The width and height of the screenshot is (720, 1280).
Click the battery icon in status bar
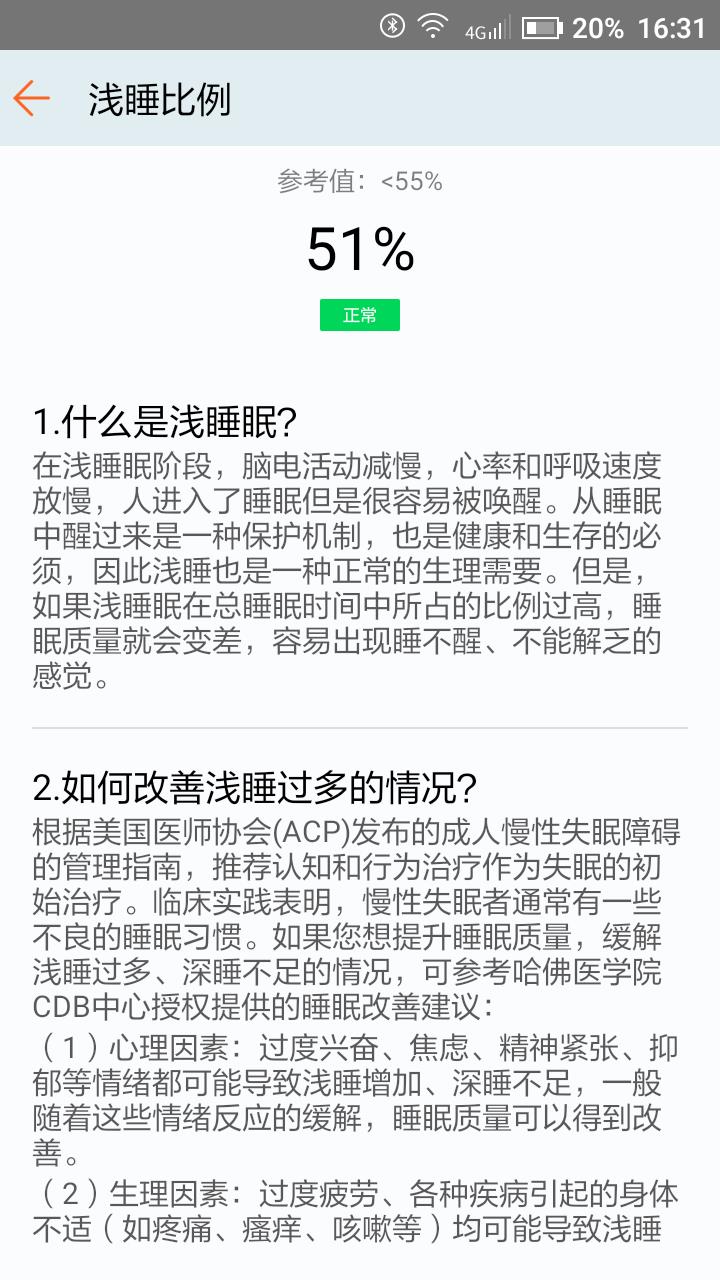[539, 29]
